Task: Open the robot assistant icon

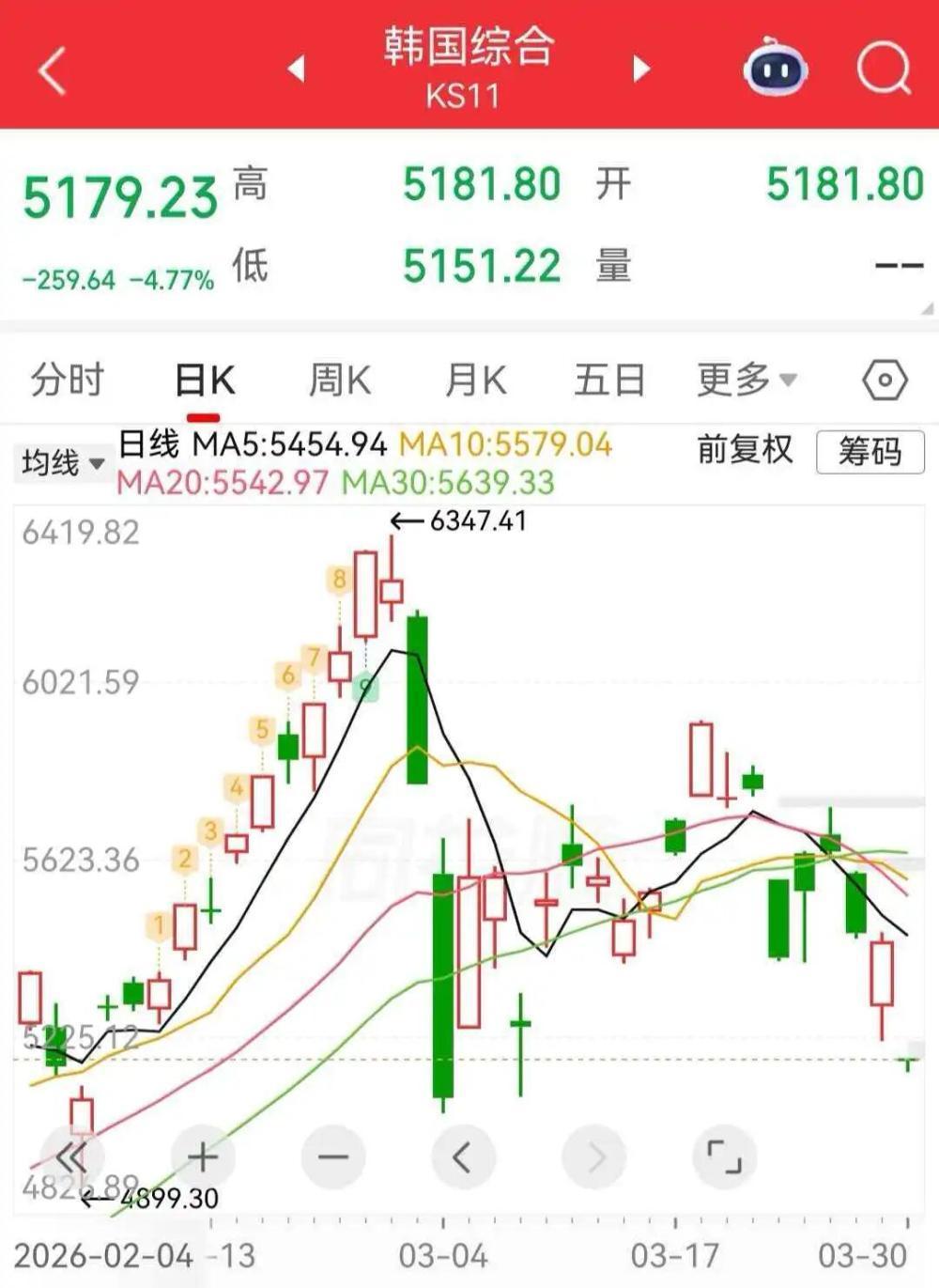Action: pos(775,68)
